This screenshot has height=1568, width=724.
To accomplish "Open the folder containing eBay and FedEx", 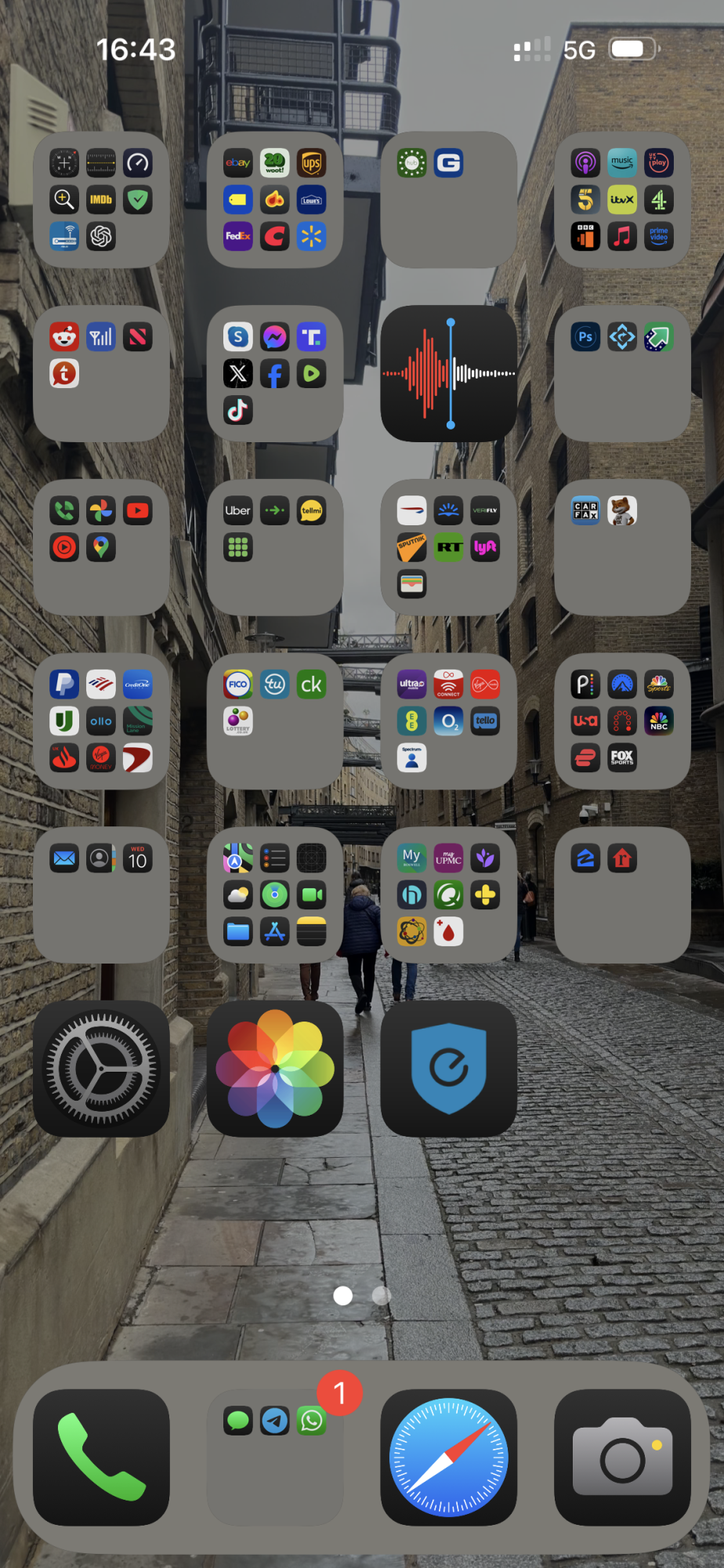I will [275, 200].
